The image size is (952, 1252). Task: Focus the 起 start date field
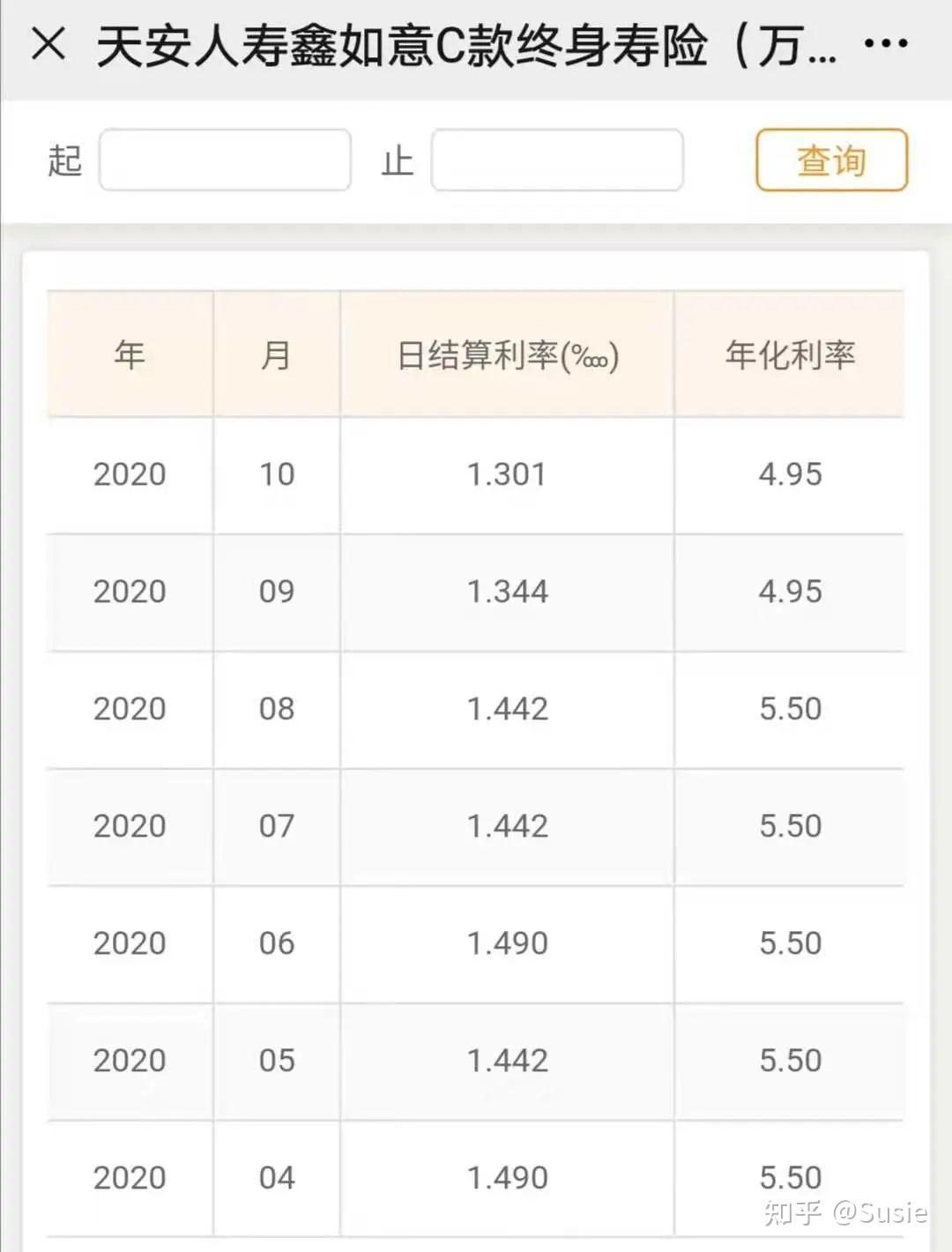tap(225, 160)
